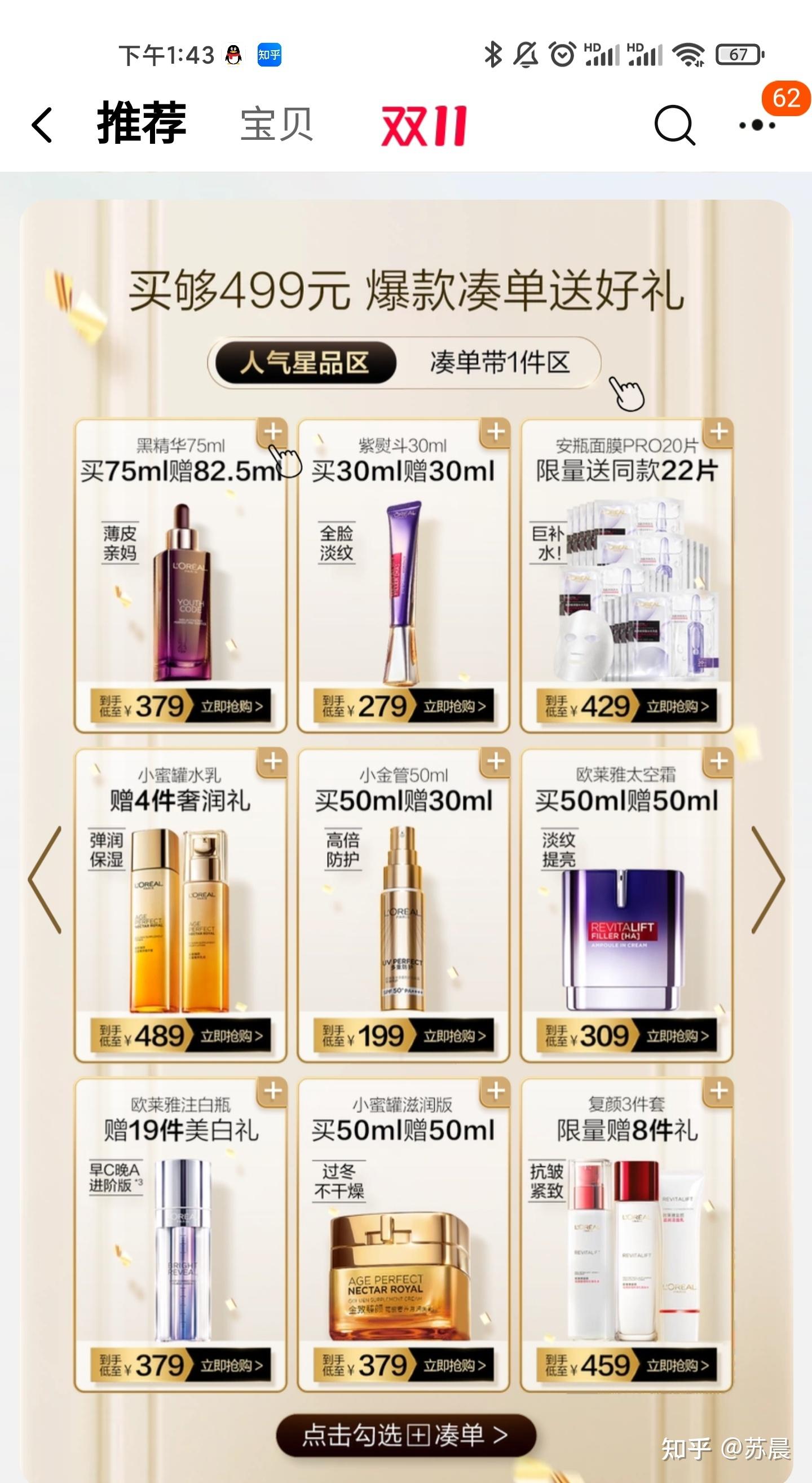Image resolution: width=812 pixels, height=1483 pixels.
Task: Switch to the 宝贝 tab
Action: (276, 125)
